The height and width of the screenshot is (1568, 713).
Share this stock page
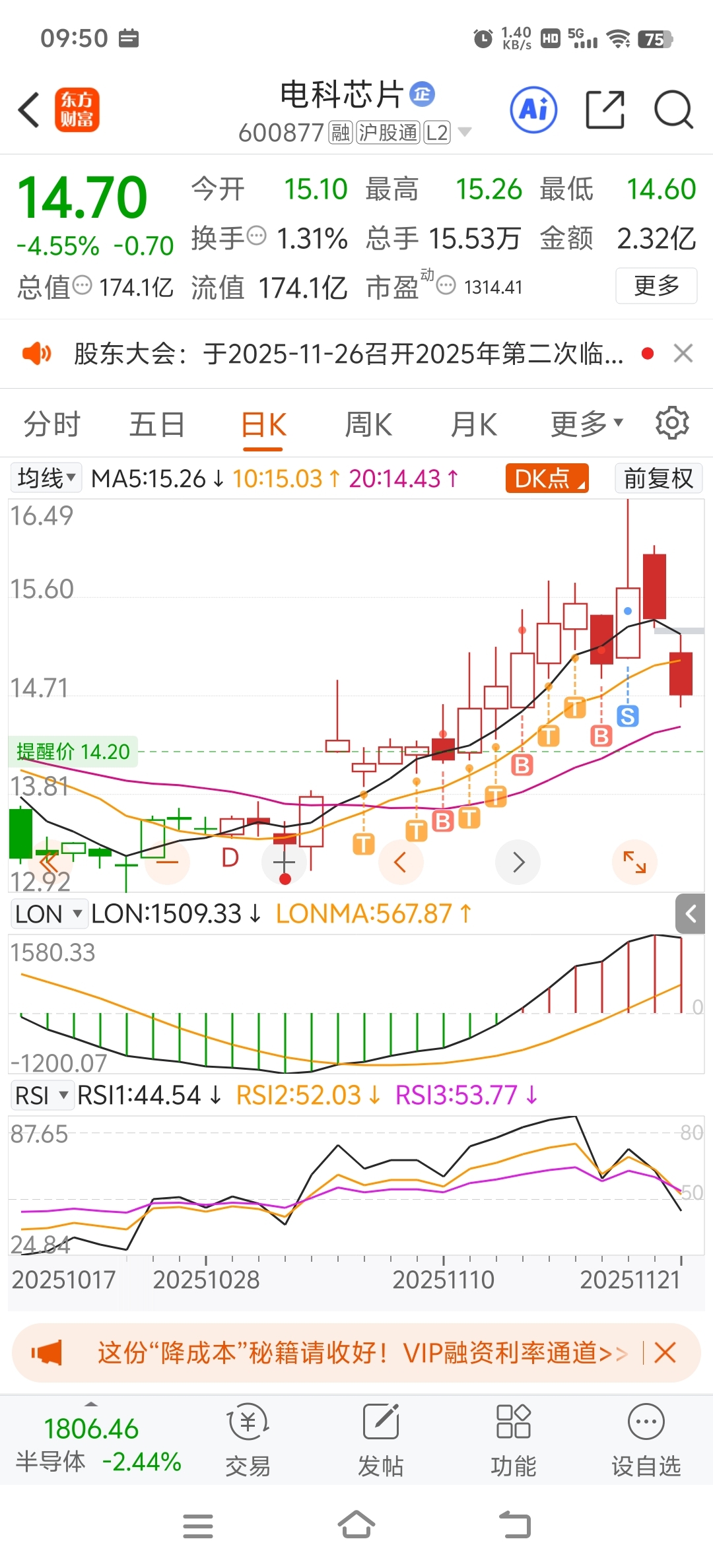point(605,110)
